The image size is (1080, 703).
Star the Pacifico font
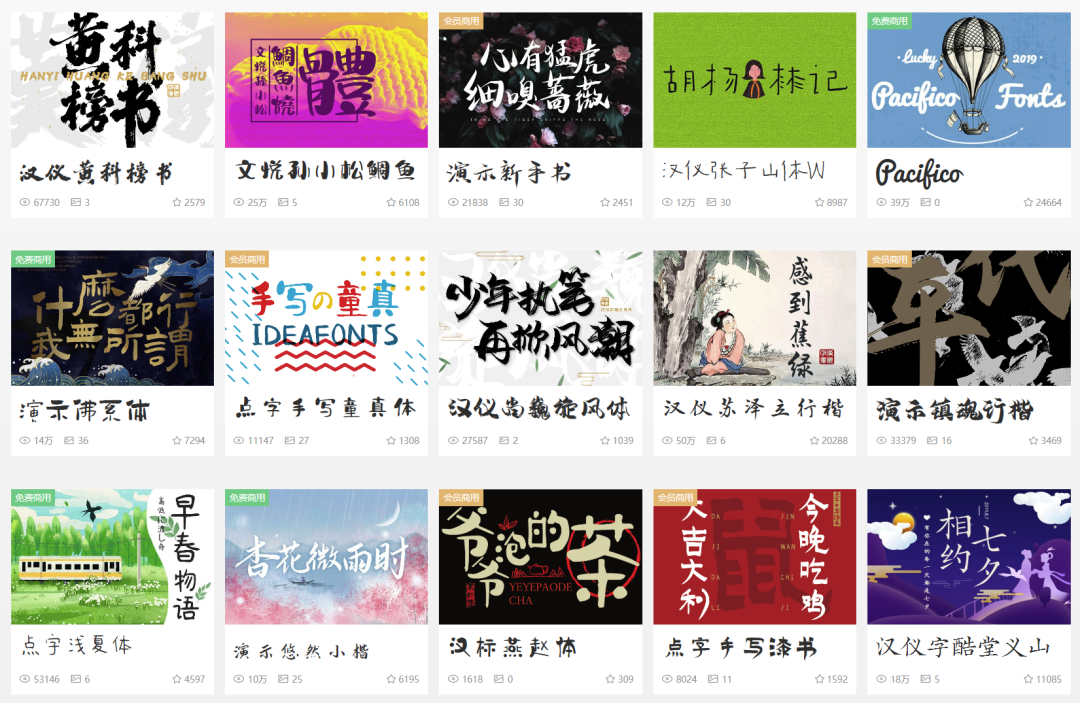tap(1028, 203)
